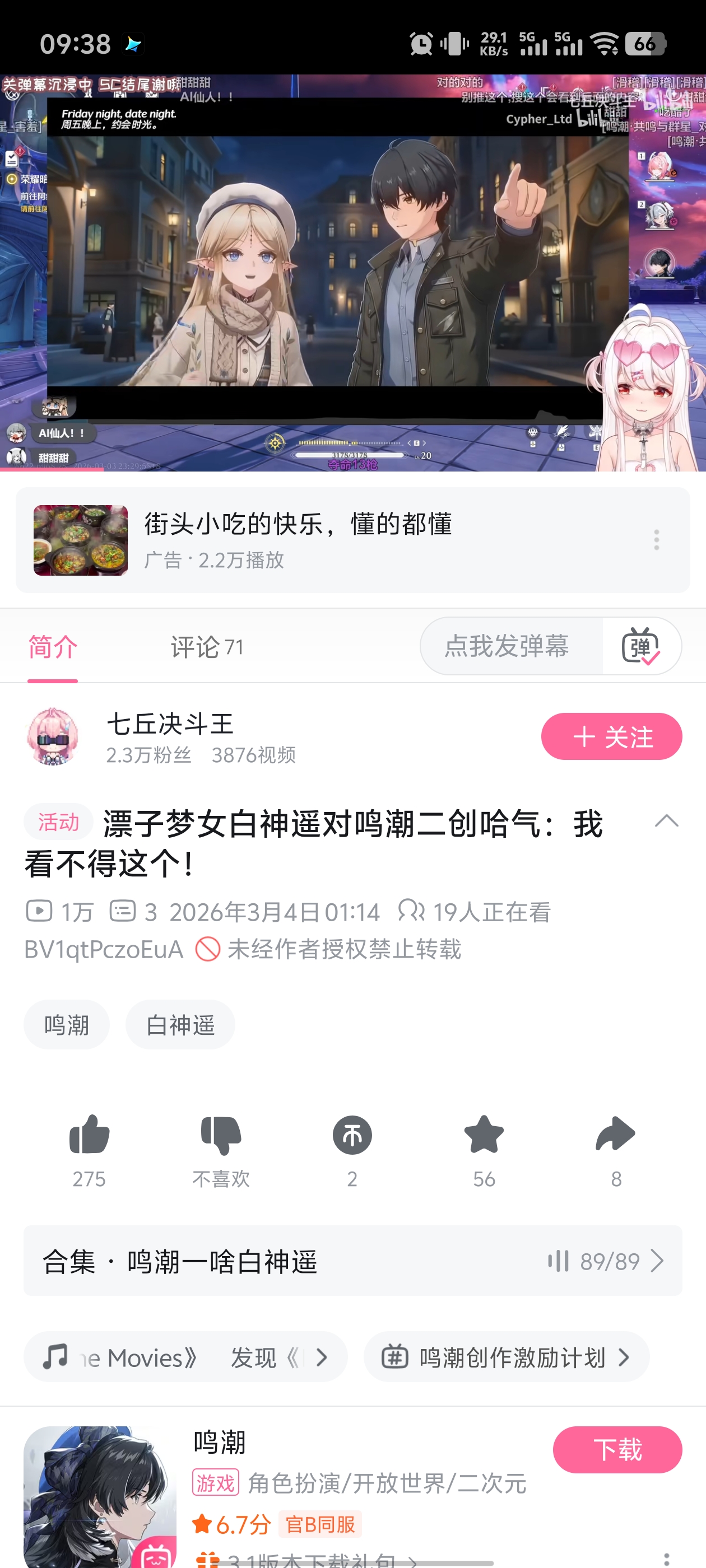Select the 简介 tab

53,647
